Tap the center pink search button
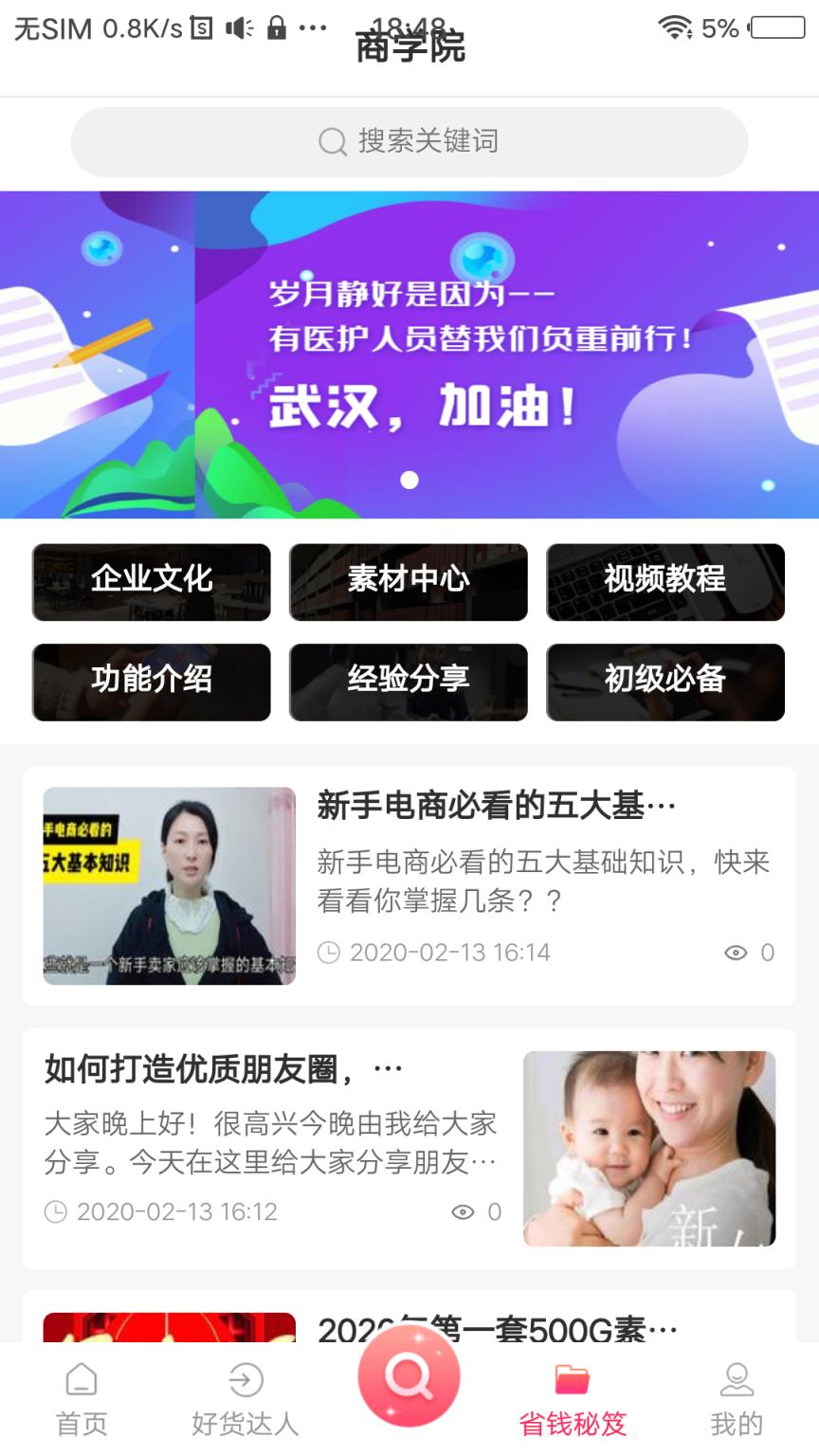Screen dimensions: 819x1456 coord(409,1375)
